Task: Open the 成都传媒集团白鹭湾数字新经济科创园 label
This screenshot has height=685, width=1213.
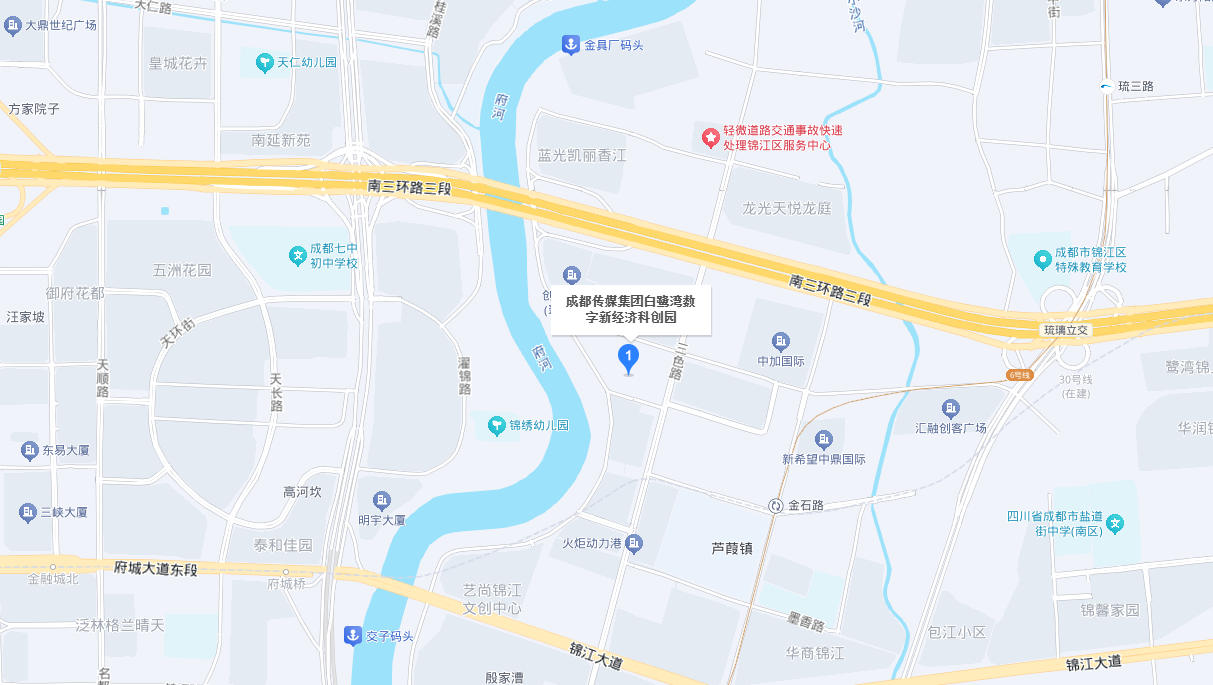Action: tap(630, 309)
